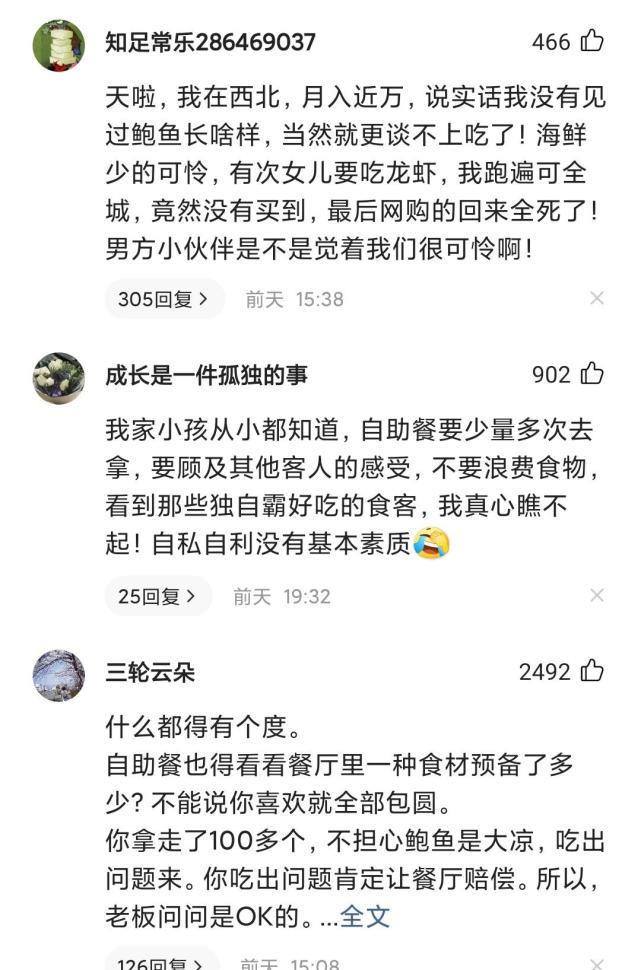View the 126回复 replies

click(160, 962)
